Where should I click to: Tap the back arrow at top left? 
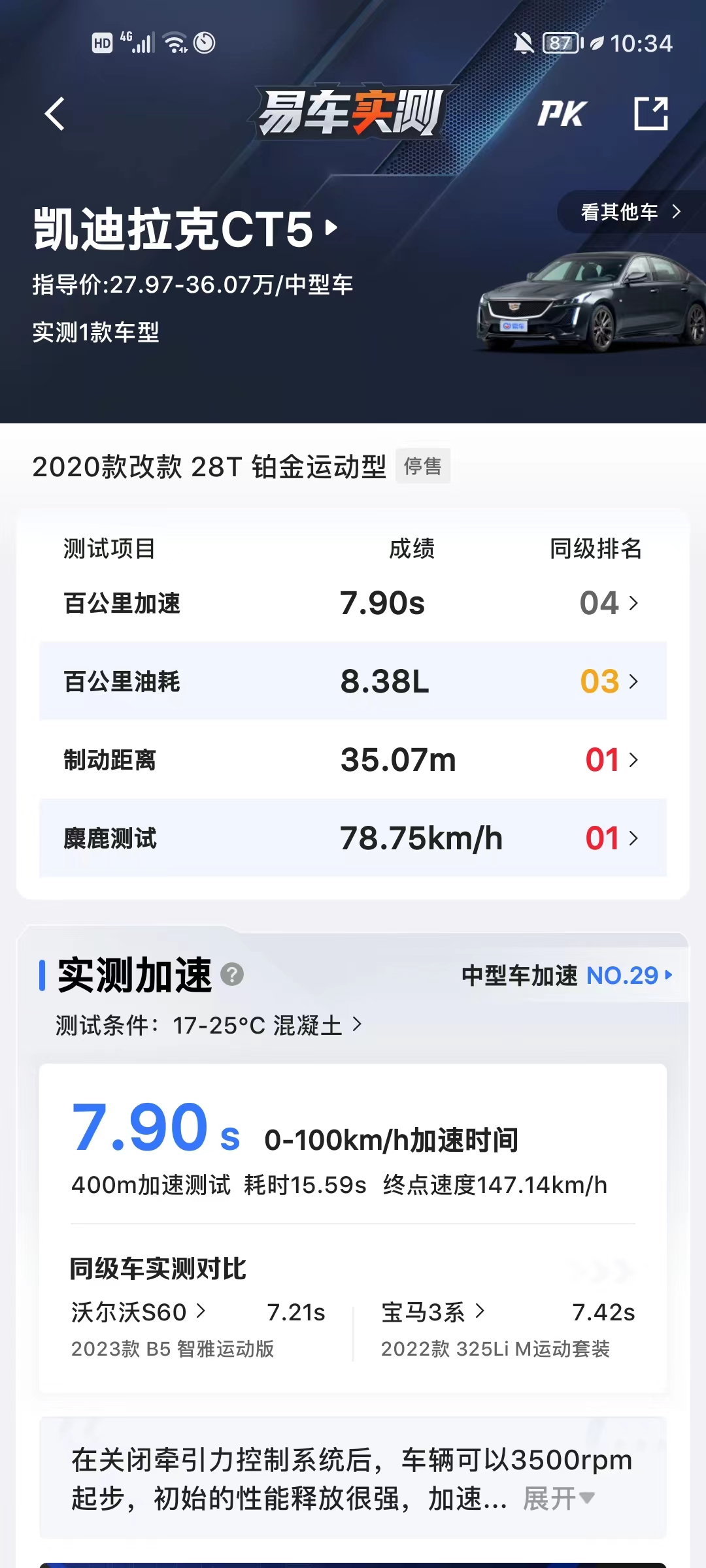tap(55, 114)
